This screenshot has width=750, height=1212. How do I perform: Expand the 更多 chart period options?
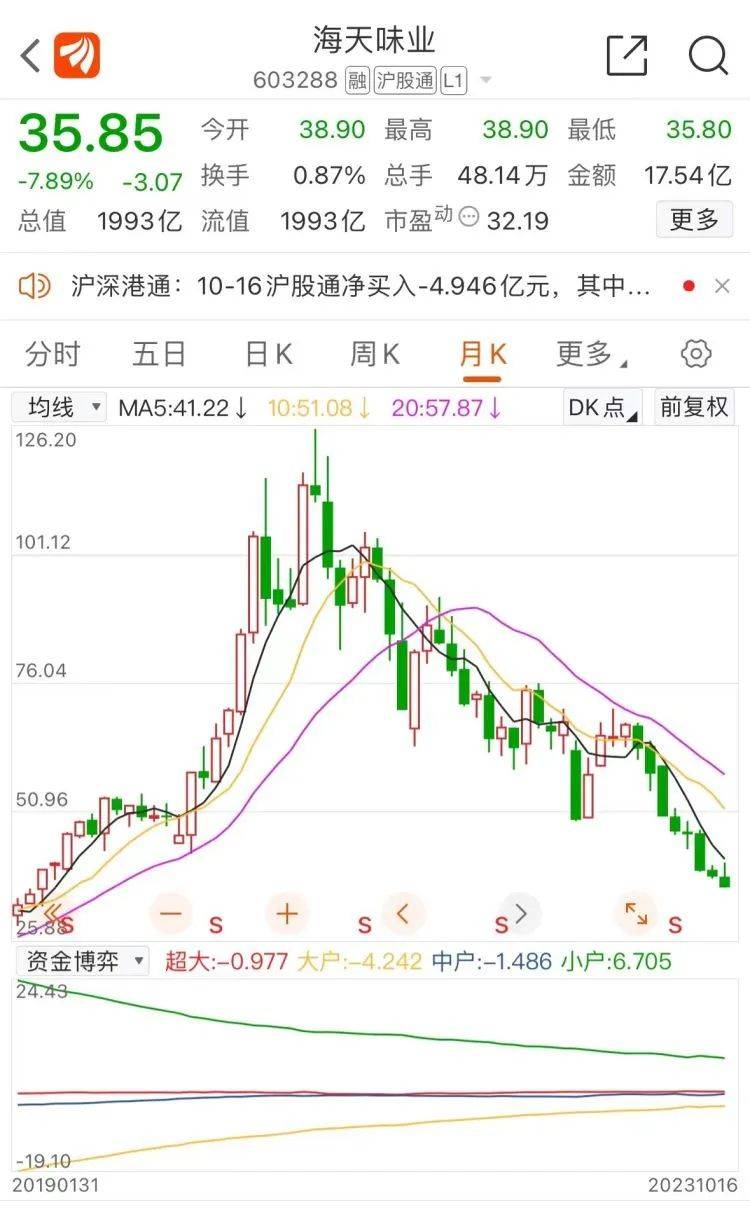[x=590, y=354]
